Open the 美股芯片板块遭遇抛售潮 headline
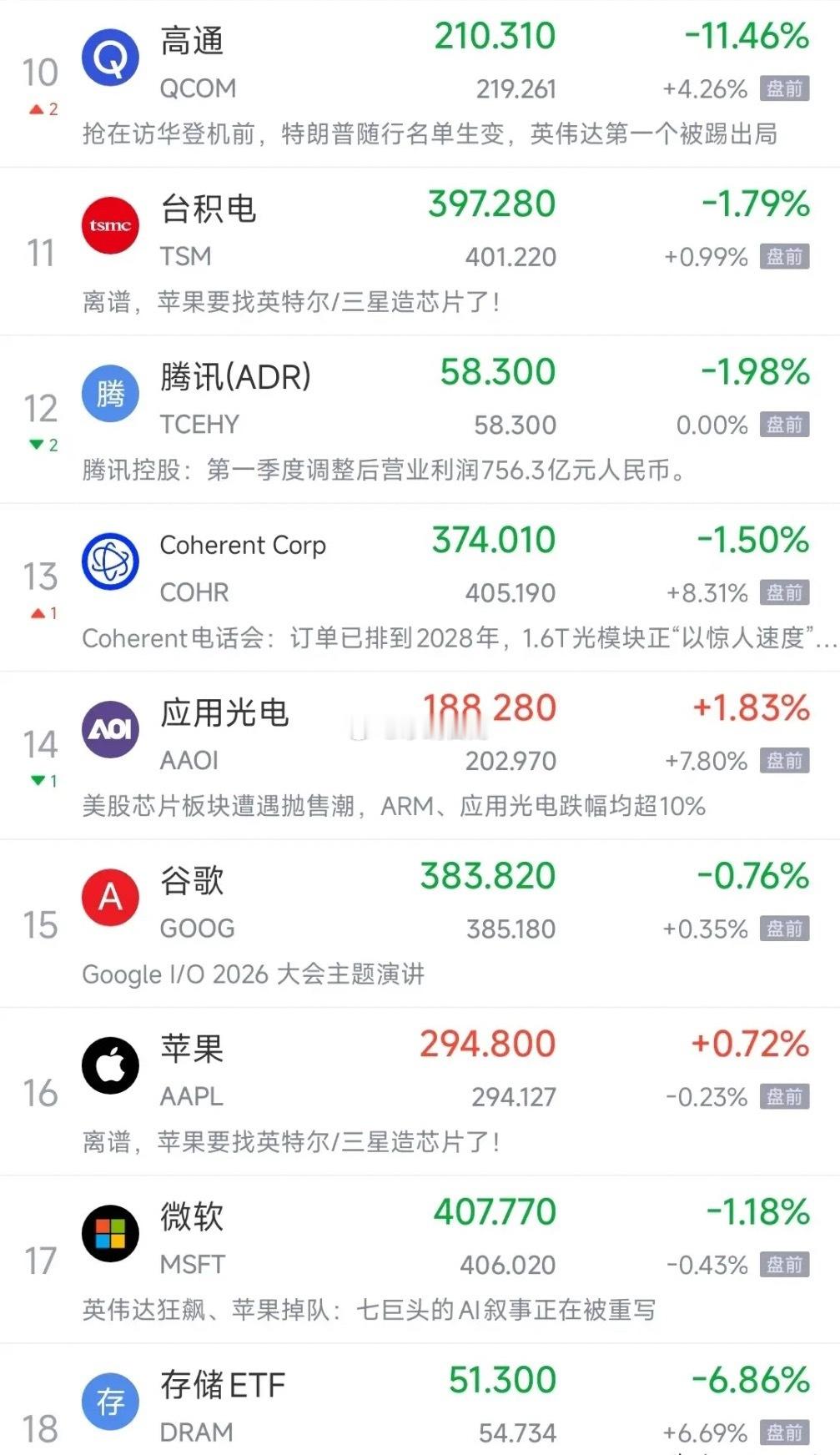Image resolution: width=840 pixels, height=1455 pixels. tap(394, 806)
